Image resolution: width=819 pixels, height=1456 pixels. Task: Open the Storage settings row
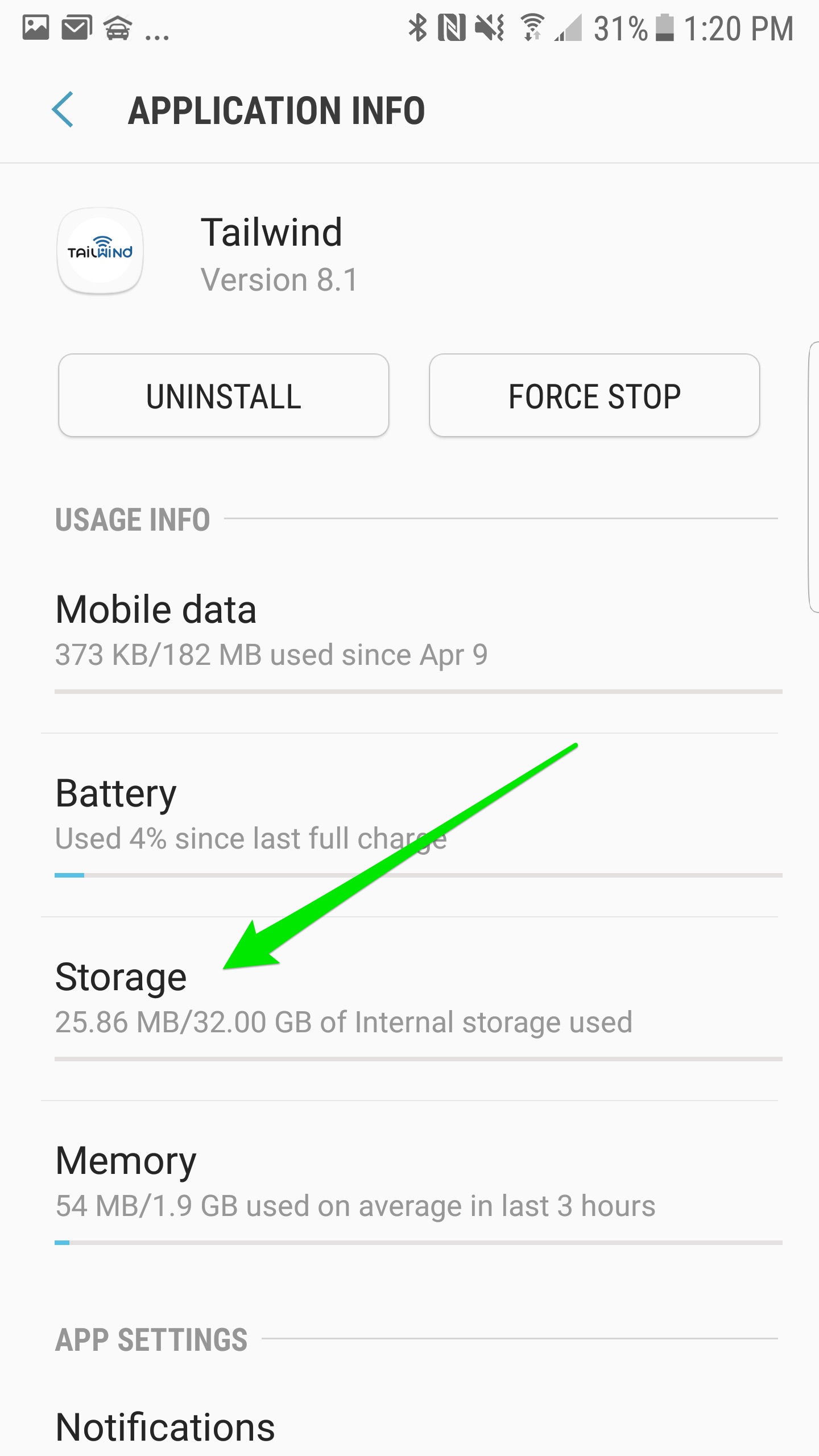click(x=409, y=1000)
